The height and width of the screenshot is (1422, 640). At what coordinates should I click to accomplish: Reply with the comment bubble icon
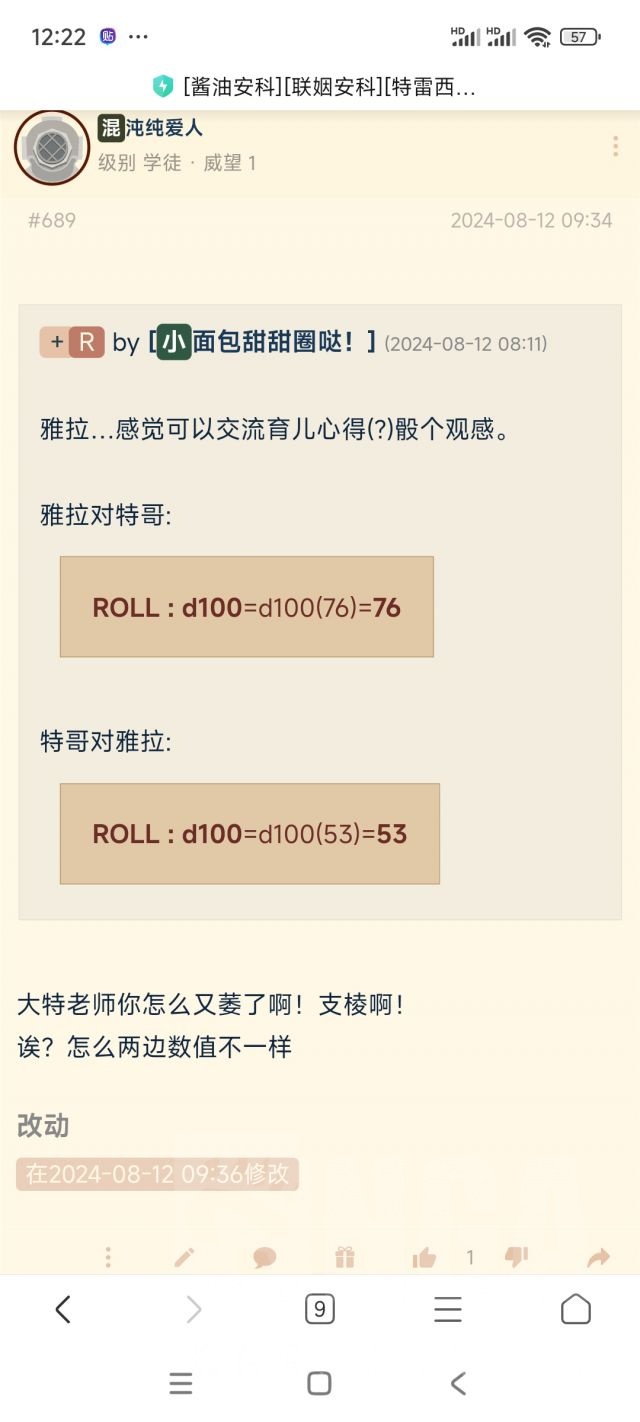click(x=264, y=1258)
